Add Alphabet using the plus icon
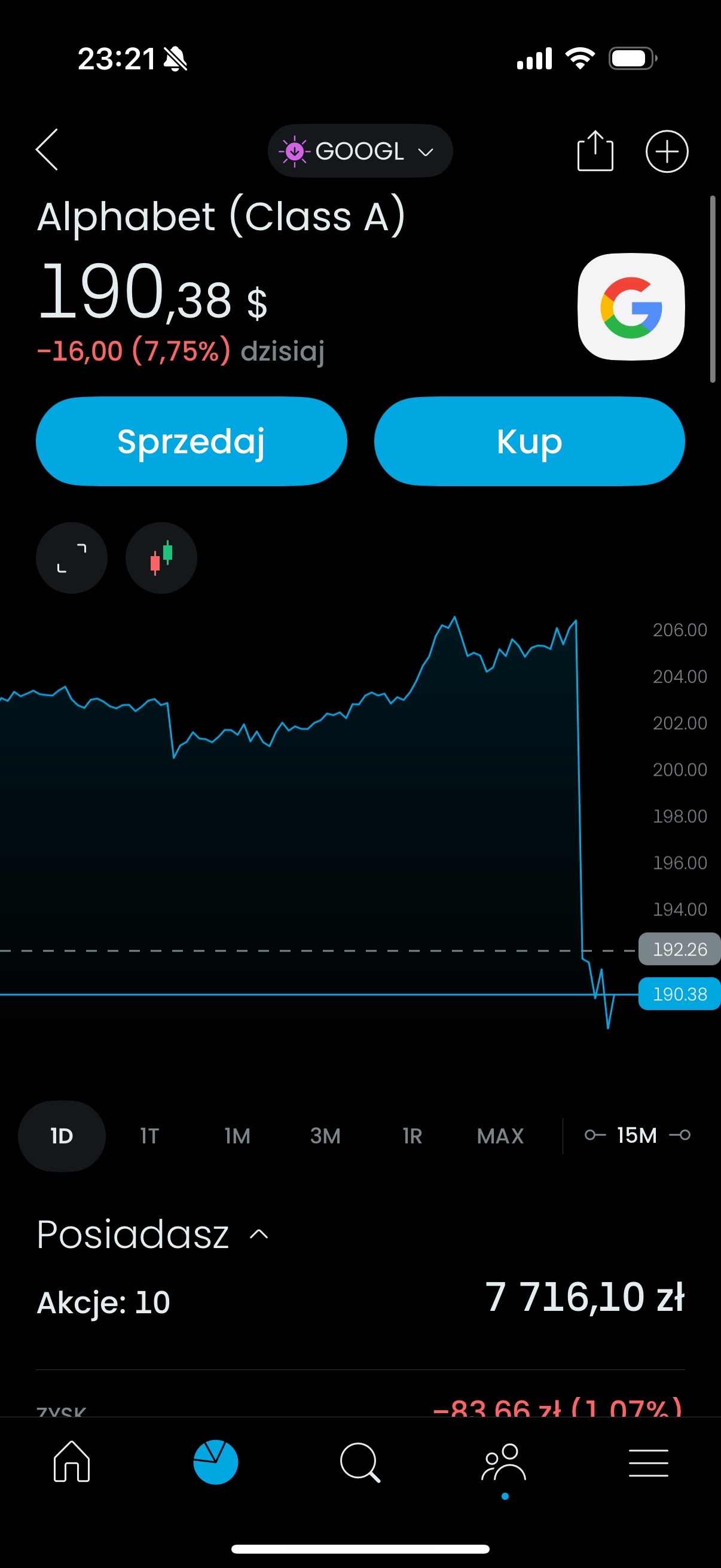721x1568 pixels. 666,151
